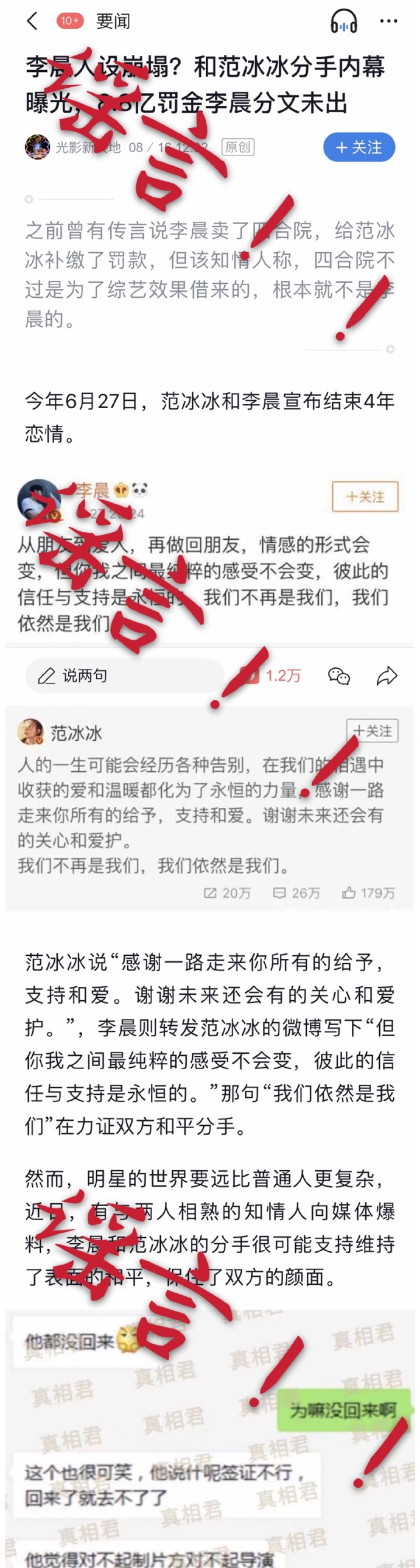Viewport: 420px width, 1568px height.
Task: Listen to the article with the headphones icon
Action: [344, 21]
